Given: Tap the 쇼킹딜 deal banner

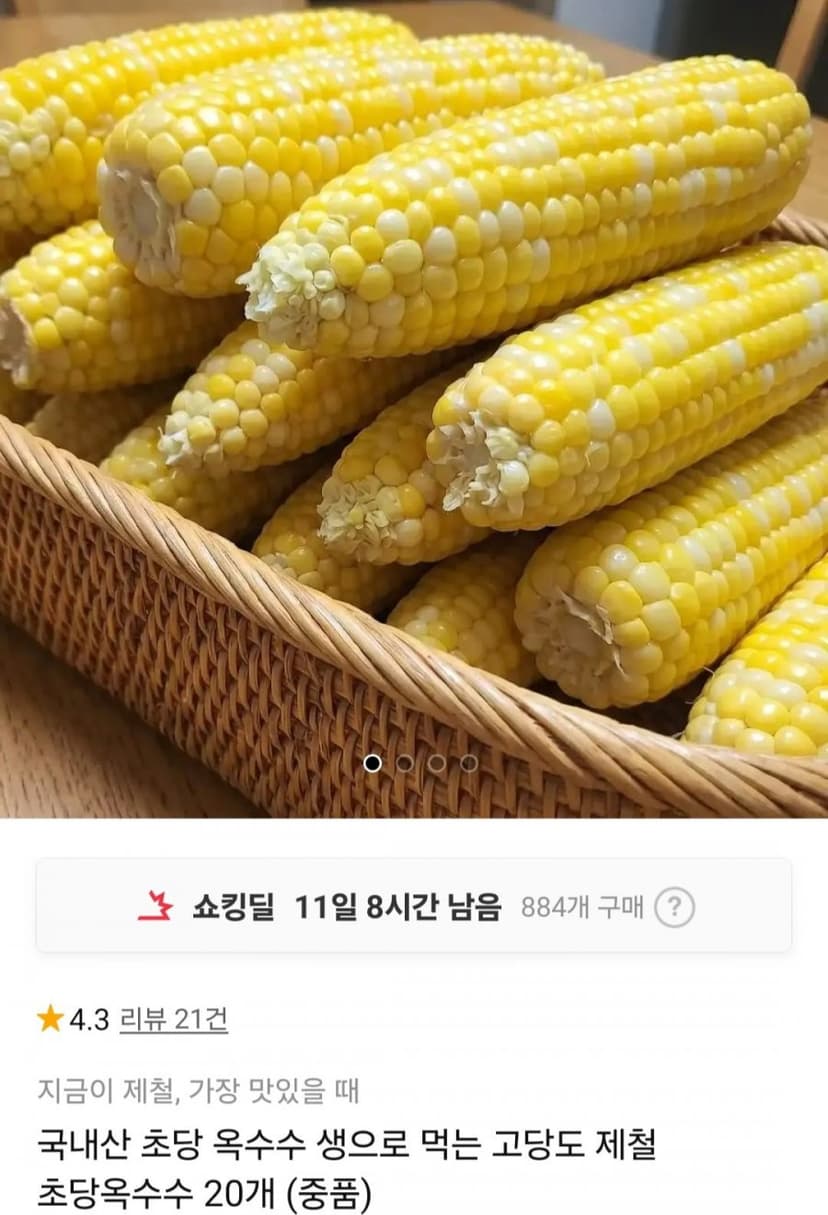Looking at the screenshot, I should 414,906.
